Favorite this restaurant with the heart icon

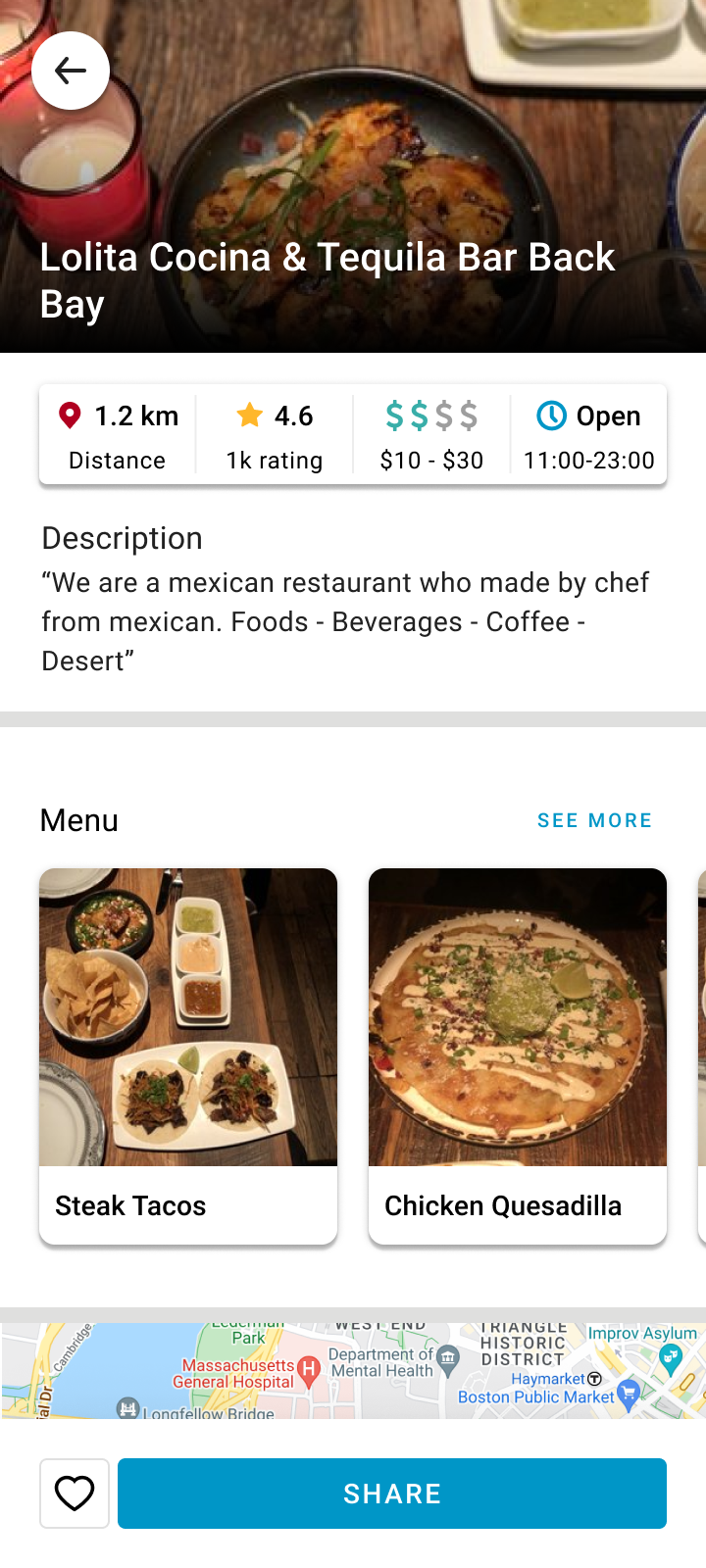pos(75,1494)
